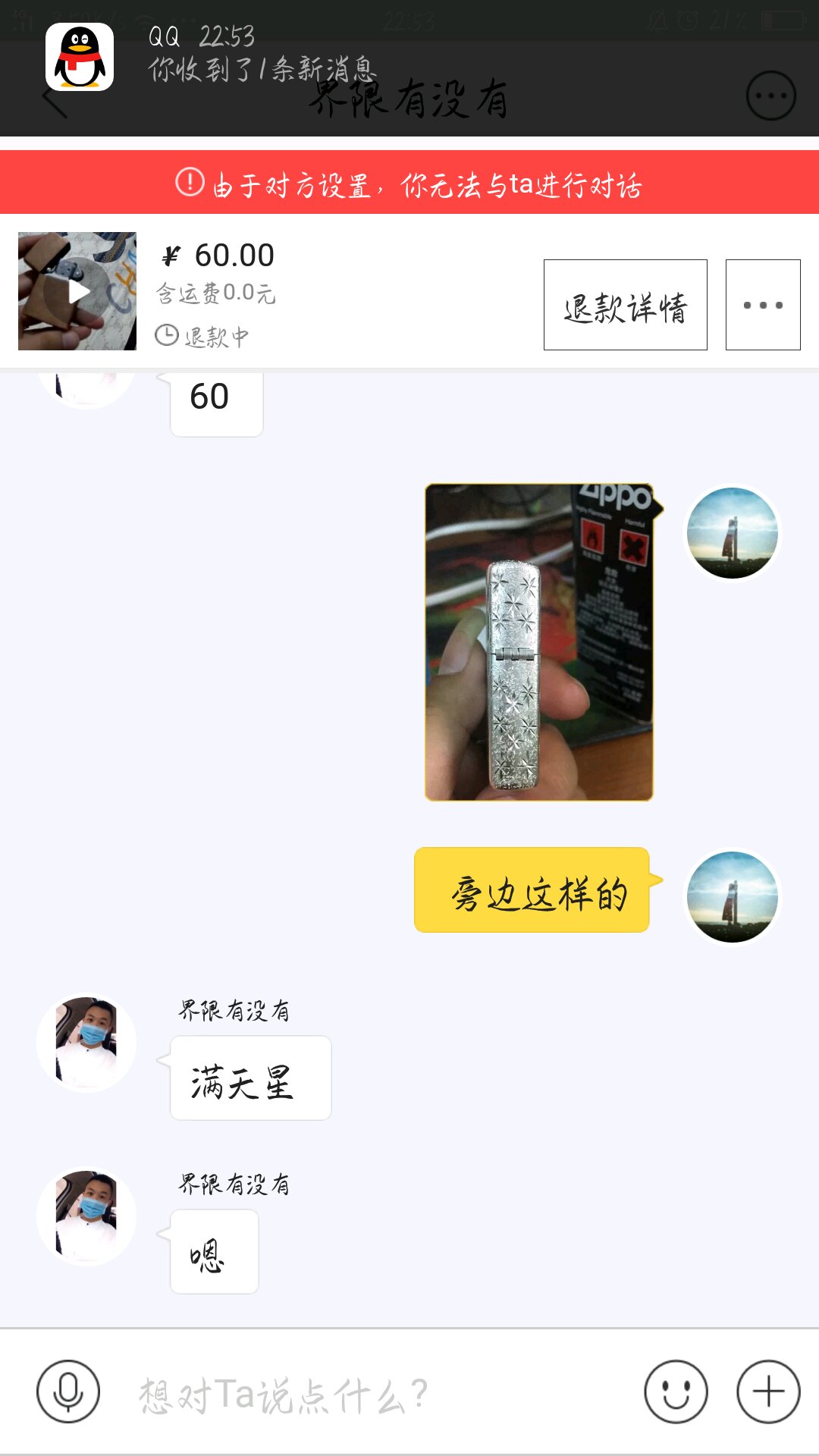Switch to voice input microphone

[x=68, y=1392]
